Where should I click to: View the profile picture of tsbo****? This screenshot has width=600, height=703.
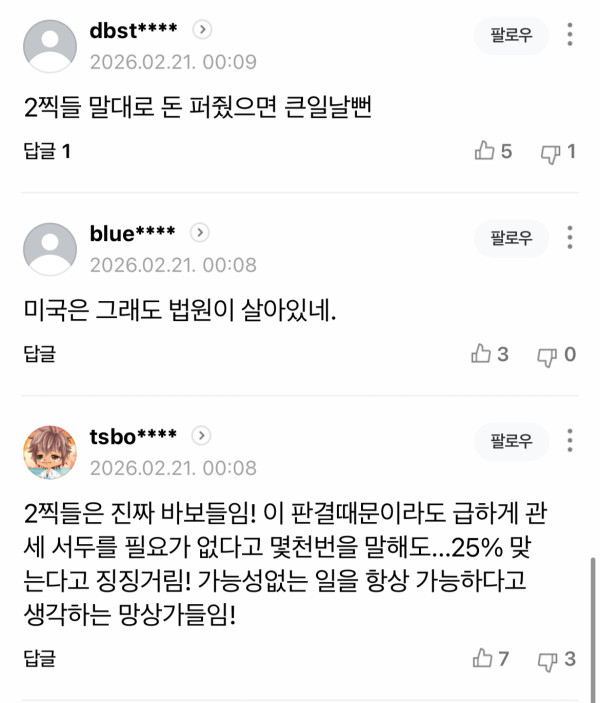50,451
